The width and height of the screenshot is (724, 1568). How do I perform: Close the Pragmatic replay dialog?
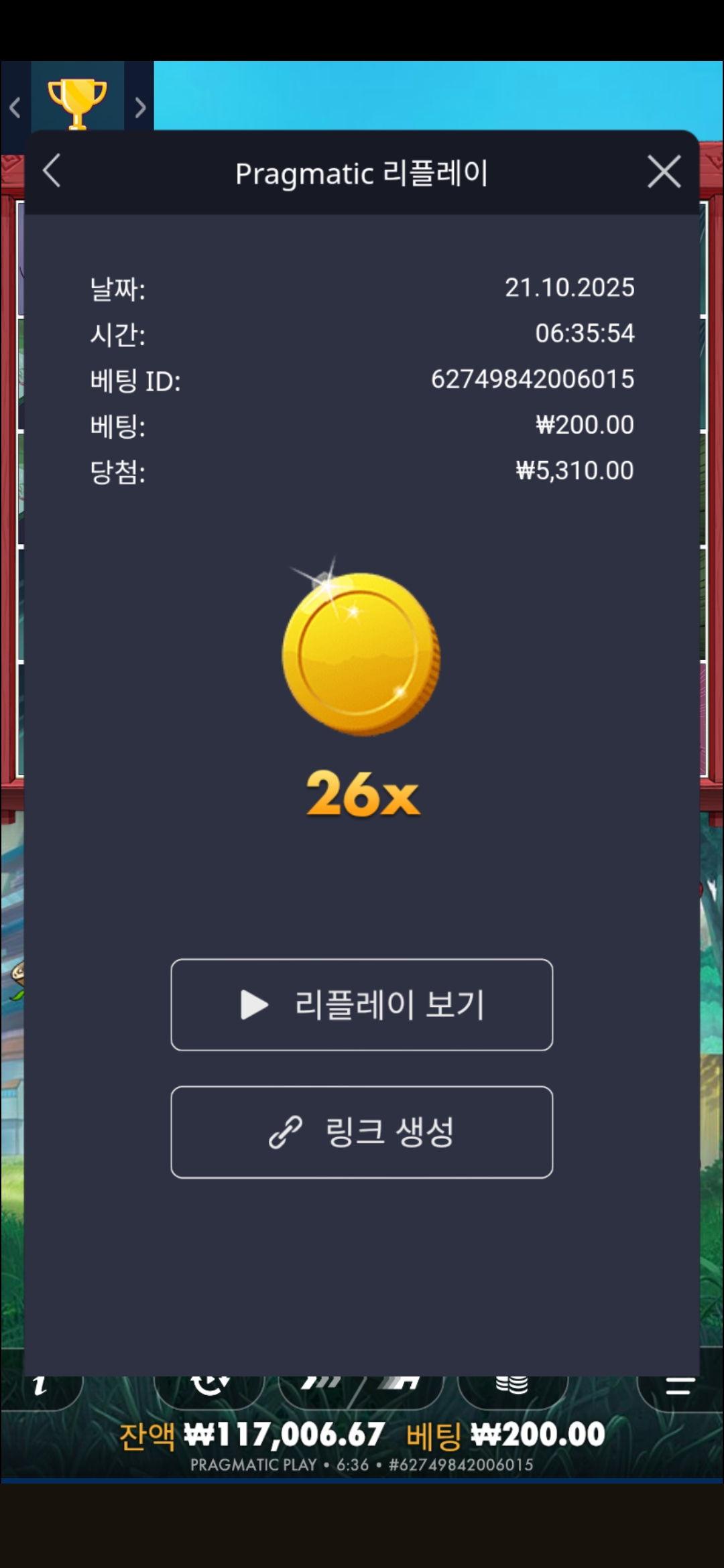pos(664,172)
